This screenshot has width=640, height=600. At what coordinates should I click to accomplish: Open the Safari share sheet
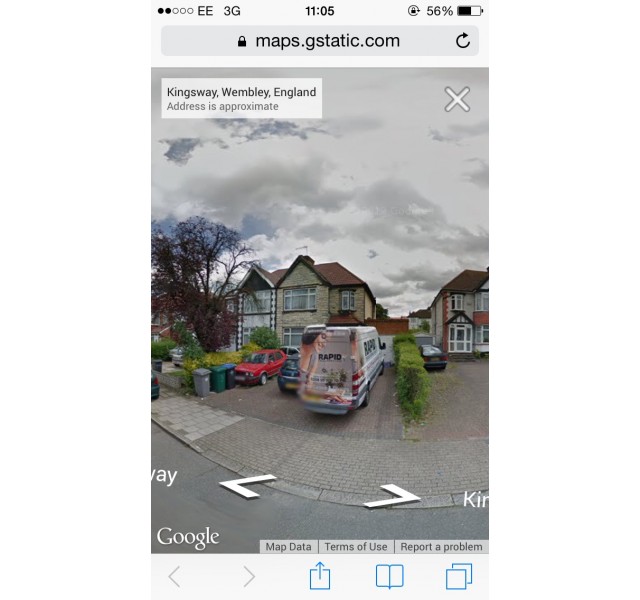319,575
